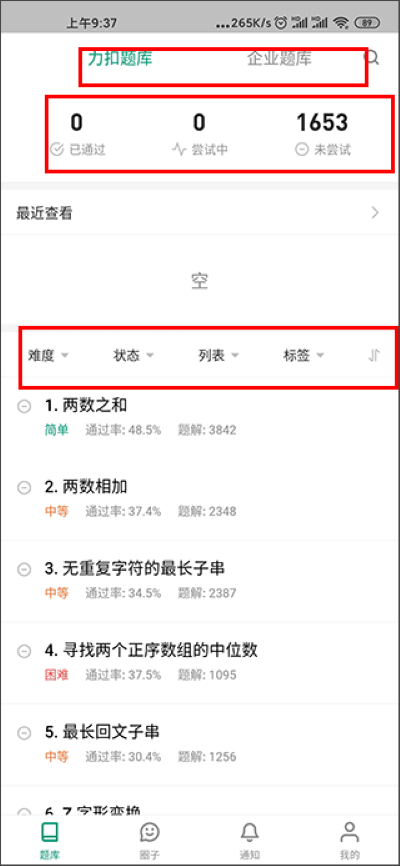400x866 pixels.
Task: Open problem 2. 两数相加
Action: [x=200, y=499]
